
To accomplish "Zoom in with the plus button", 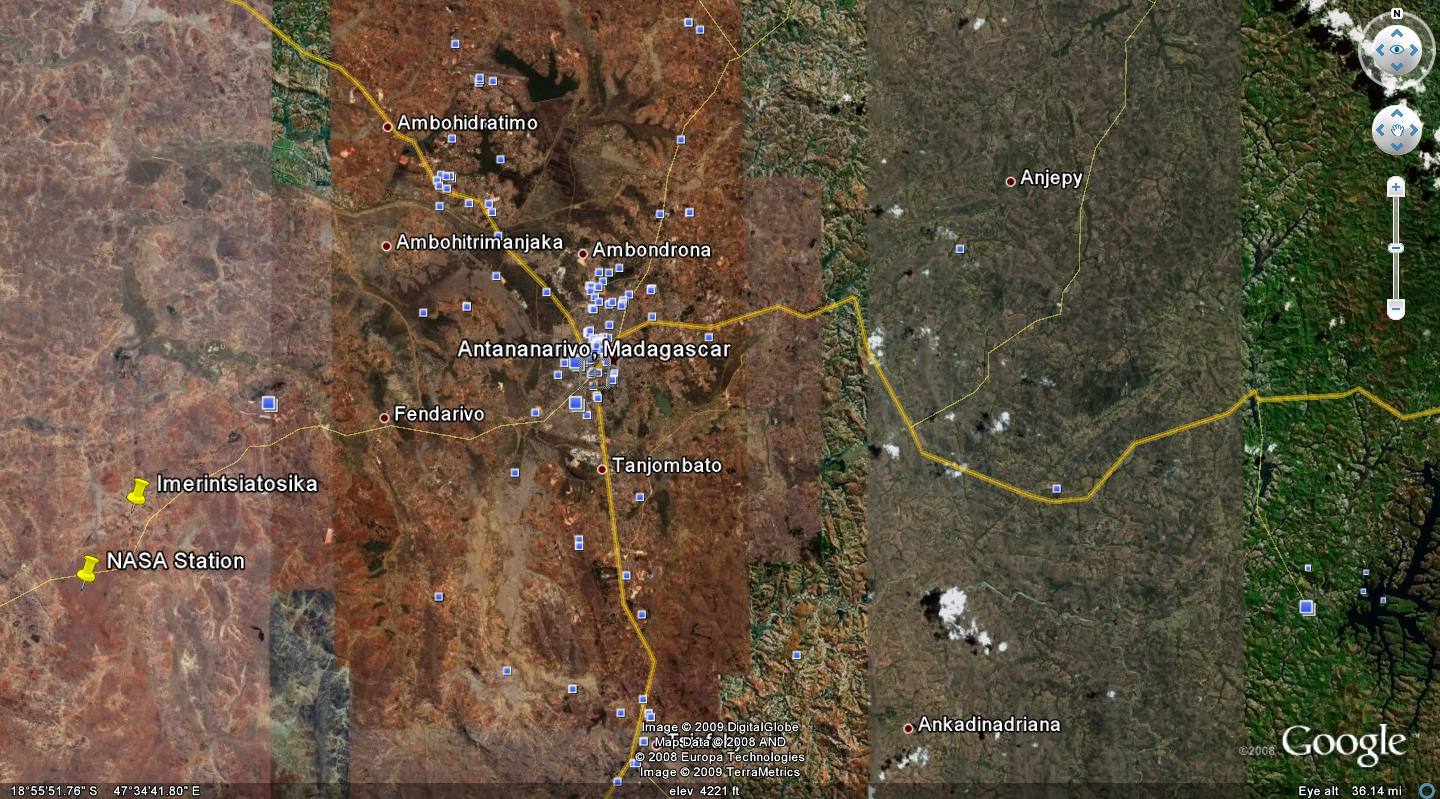I will (x=1396, y=188).
